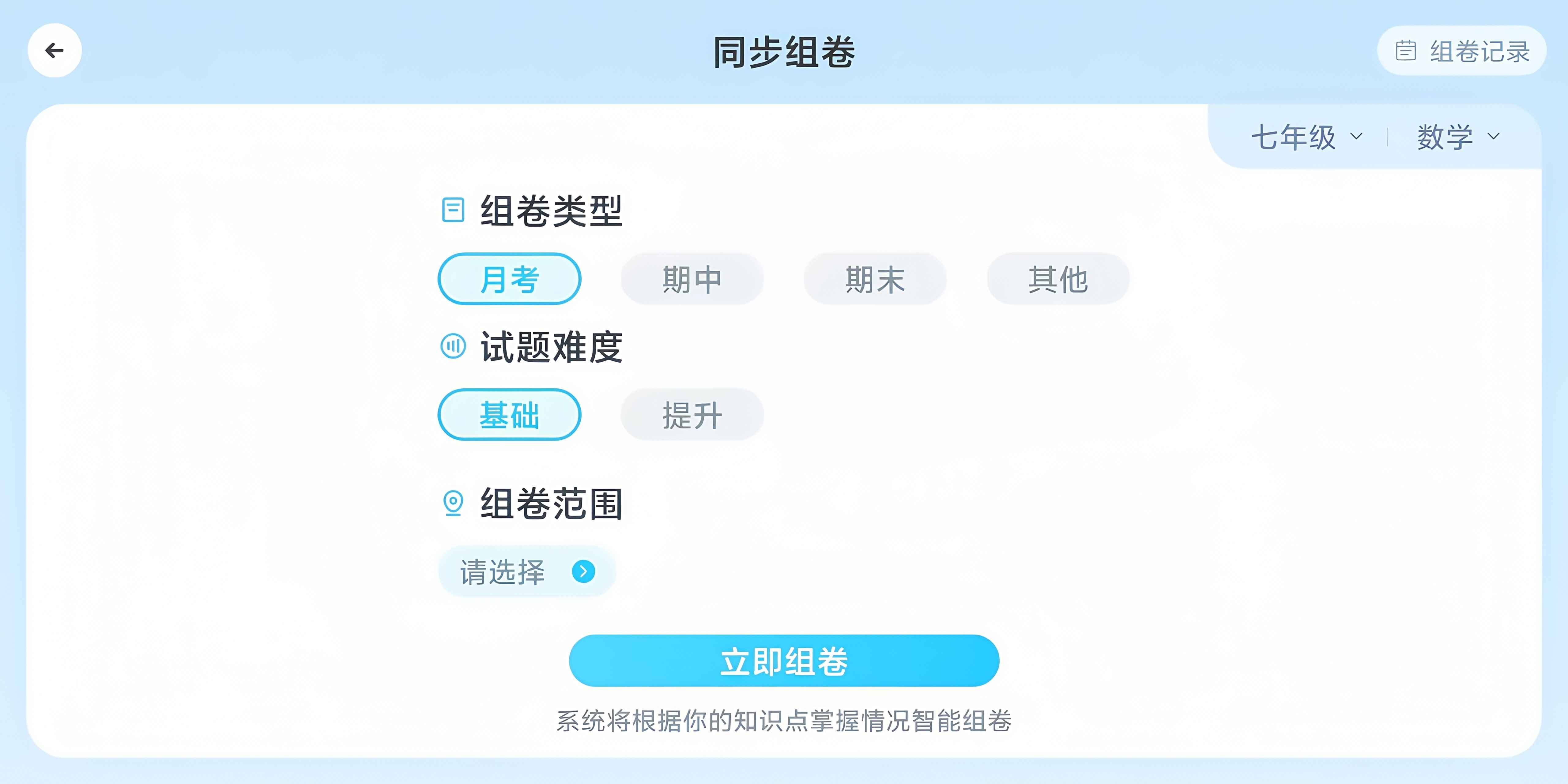Select 其他 paper type
1568x784 pixels.
pos(1058,279)
